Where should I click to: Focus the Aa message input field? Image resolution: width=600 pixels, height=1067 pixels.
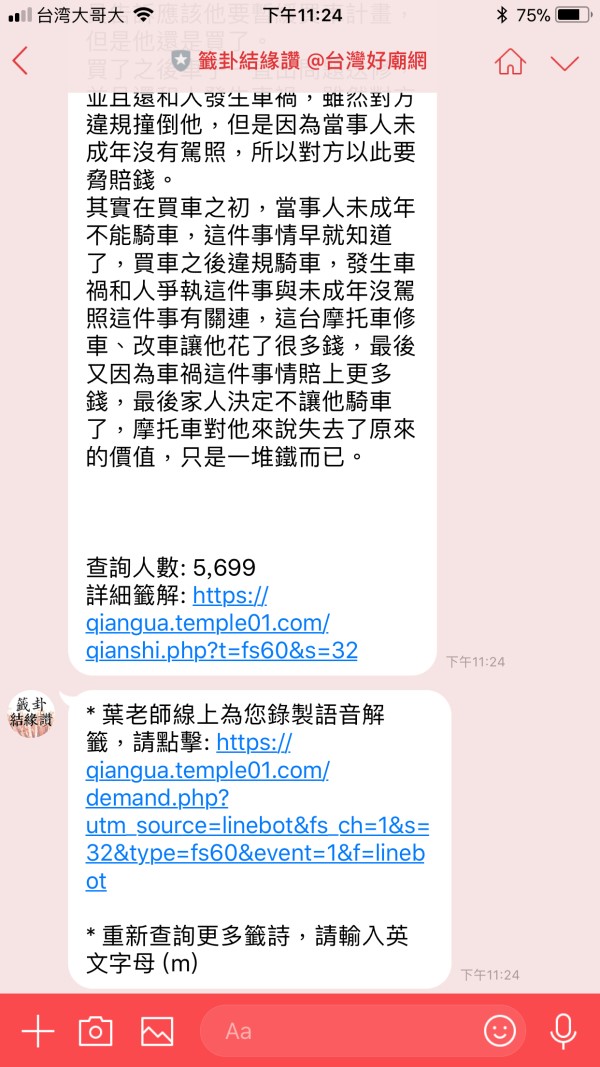pyautogui.click(x=340, y=1031)
